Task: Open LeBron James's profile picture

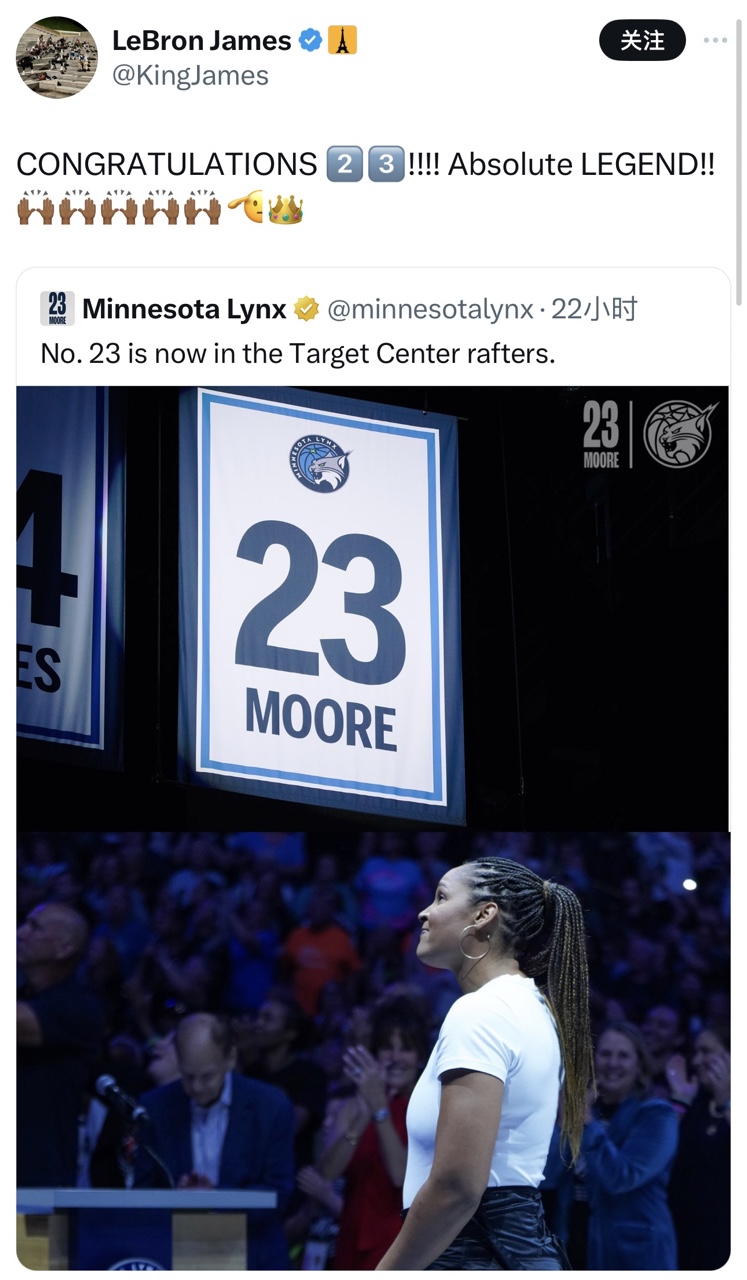Action: coord(57,57)
